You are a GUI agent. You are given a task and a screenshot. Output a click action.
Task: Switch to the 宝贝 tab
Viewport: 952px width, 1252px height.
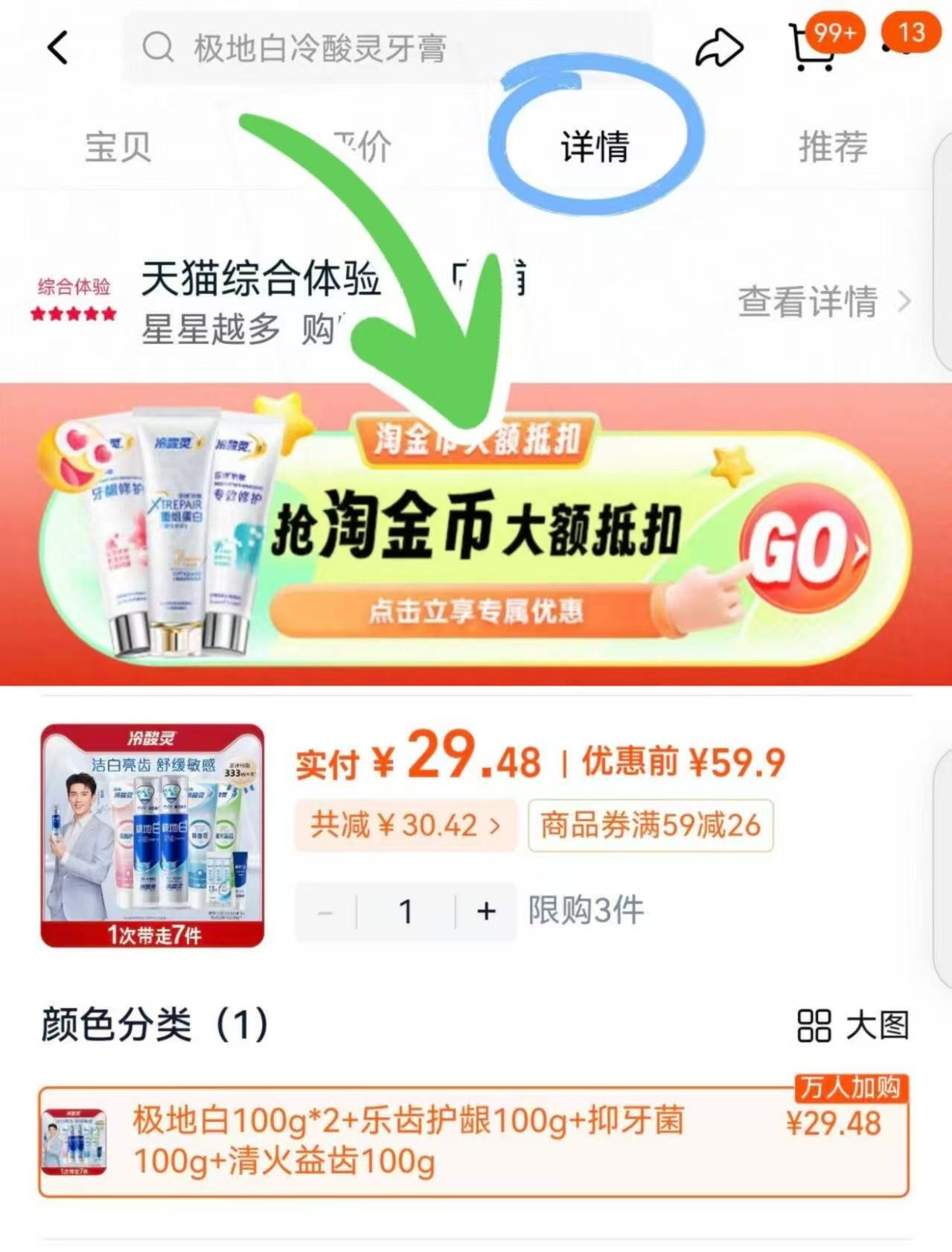(x=118, y=147)
